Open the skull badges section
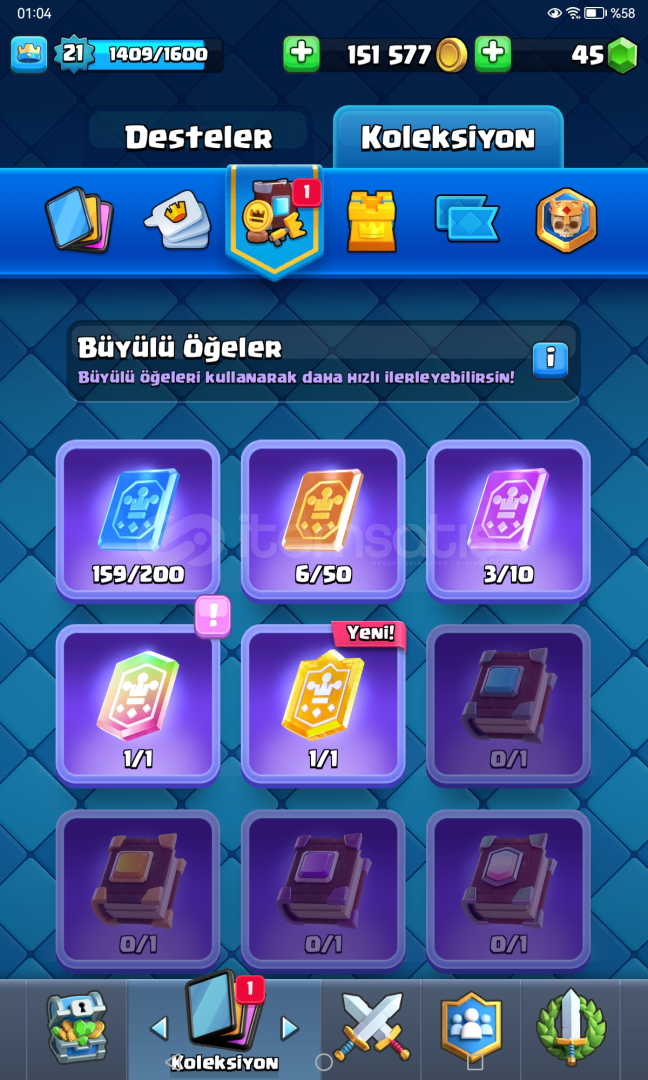The height and width of the screenshot is (1080, 648). (x=566, y=220)
